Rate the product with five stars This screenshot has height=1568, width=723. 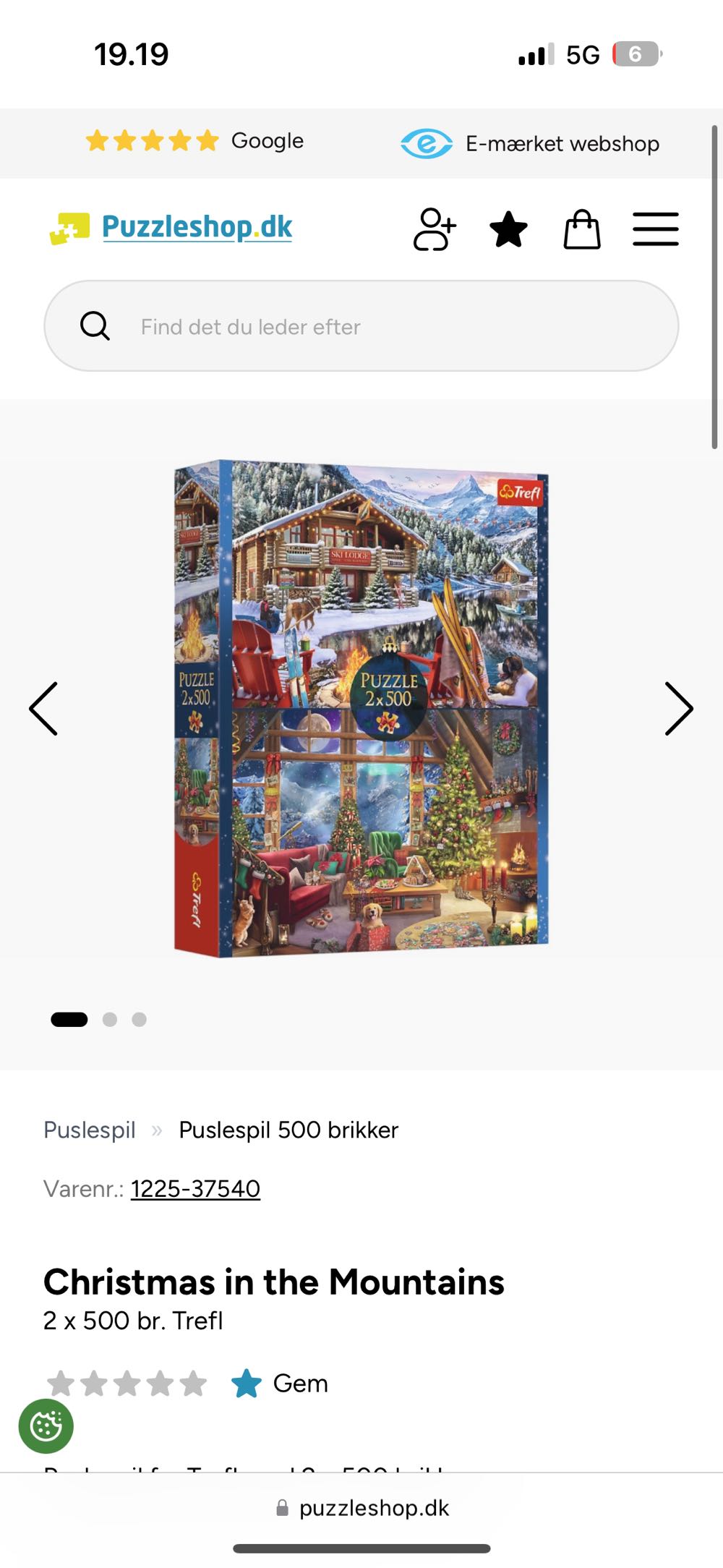tap(193, 1384)
